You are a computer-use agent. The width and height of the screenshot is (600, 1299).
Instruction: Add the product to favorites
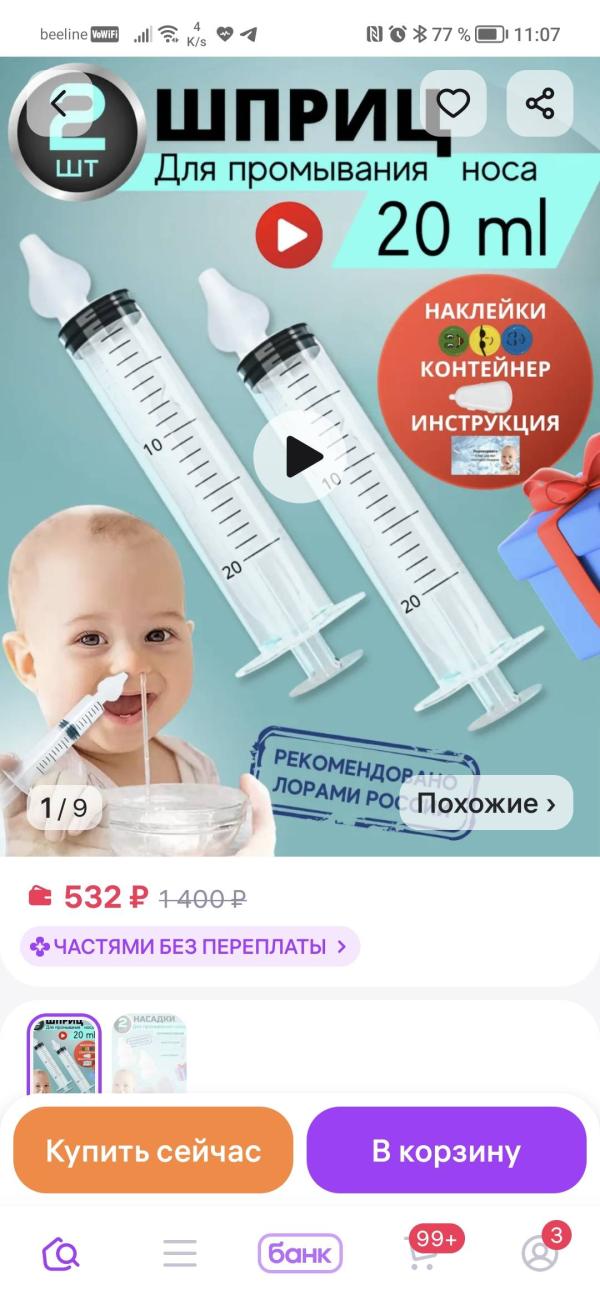pos(453,103)
